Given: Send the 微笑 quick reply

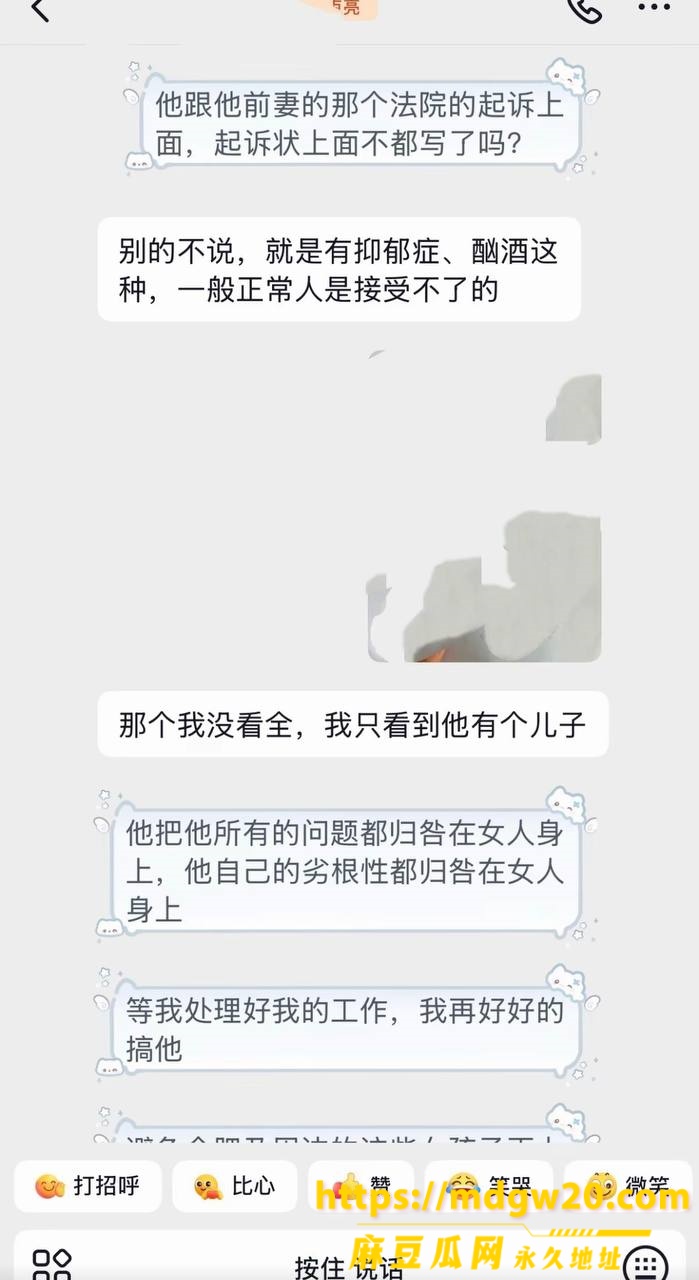Looking at the screenshot, I should point(630,1186).
